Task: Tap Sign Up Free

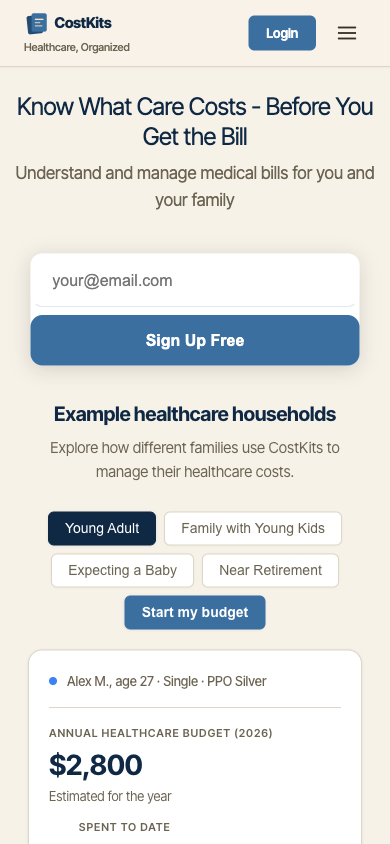Action: click(195, 340)
